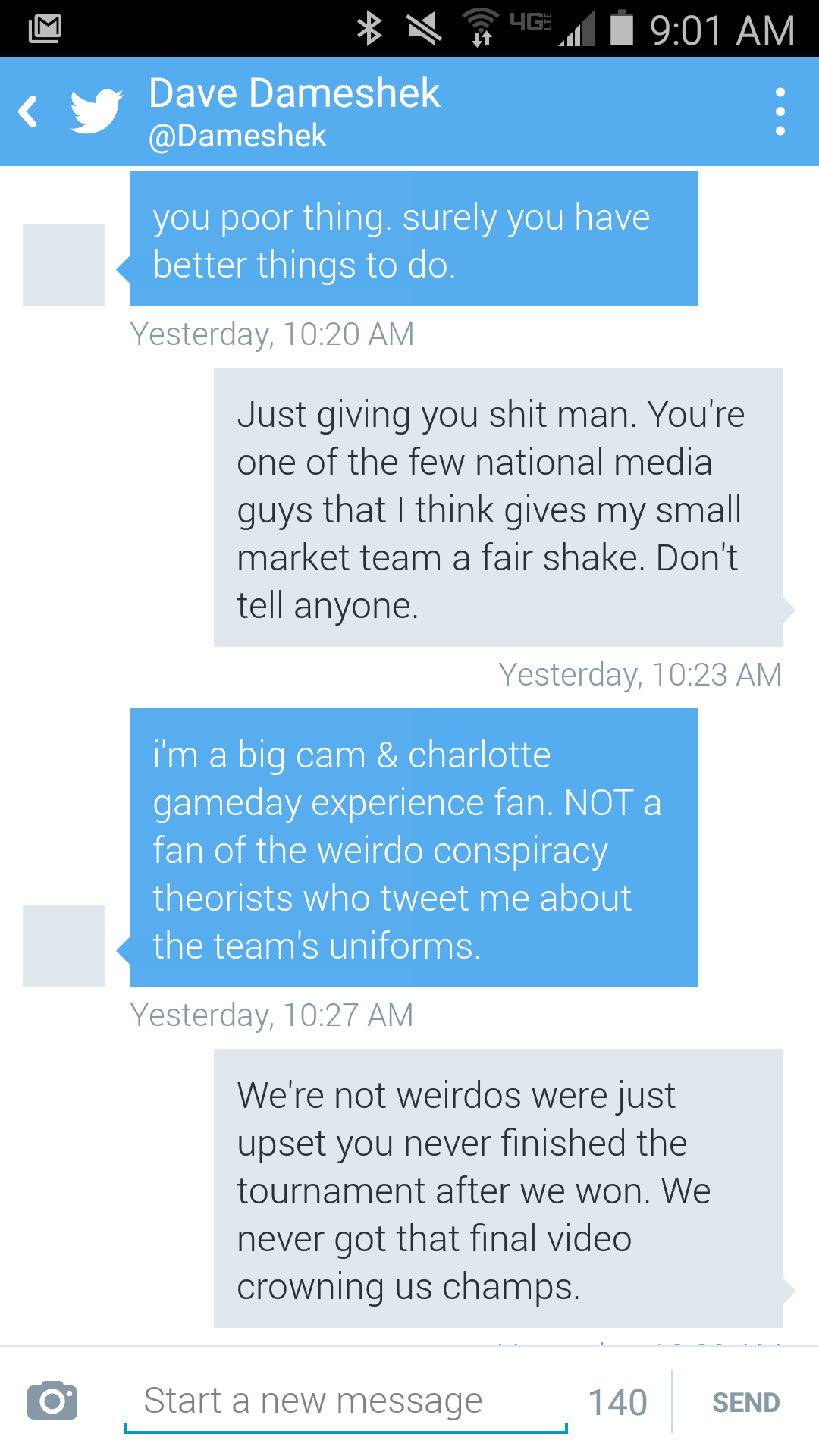Open the three-dot overflow menu
819x1456 pixels.
(x=780, y=111)
